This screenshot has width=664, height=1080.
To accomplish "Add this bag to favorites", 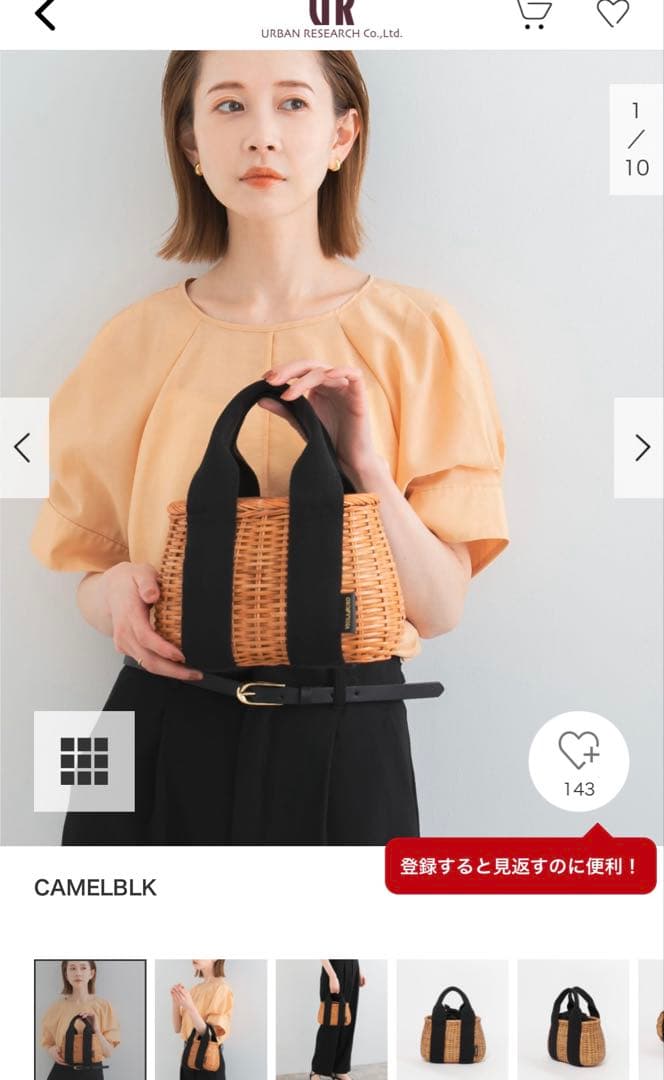I will coord(579,761).
